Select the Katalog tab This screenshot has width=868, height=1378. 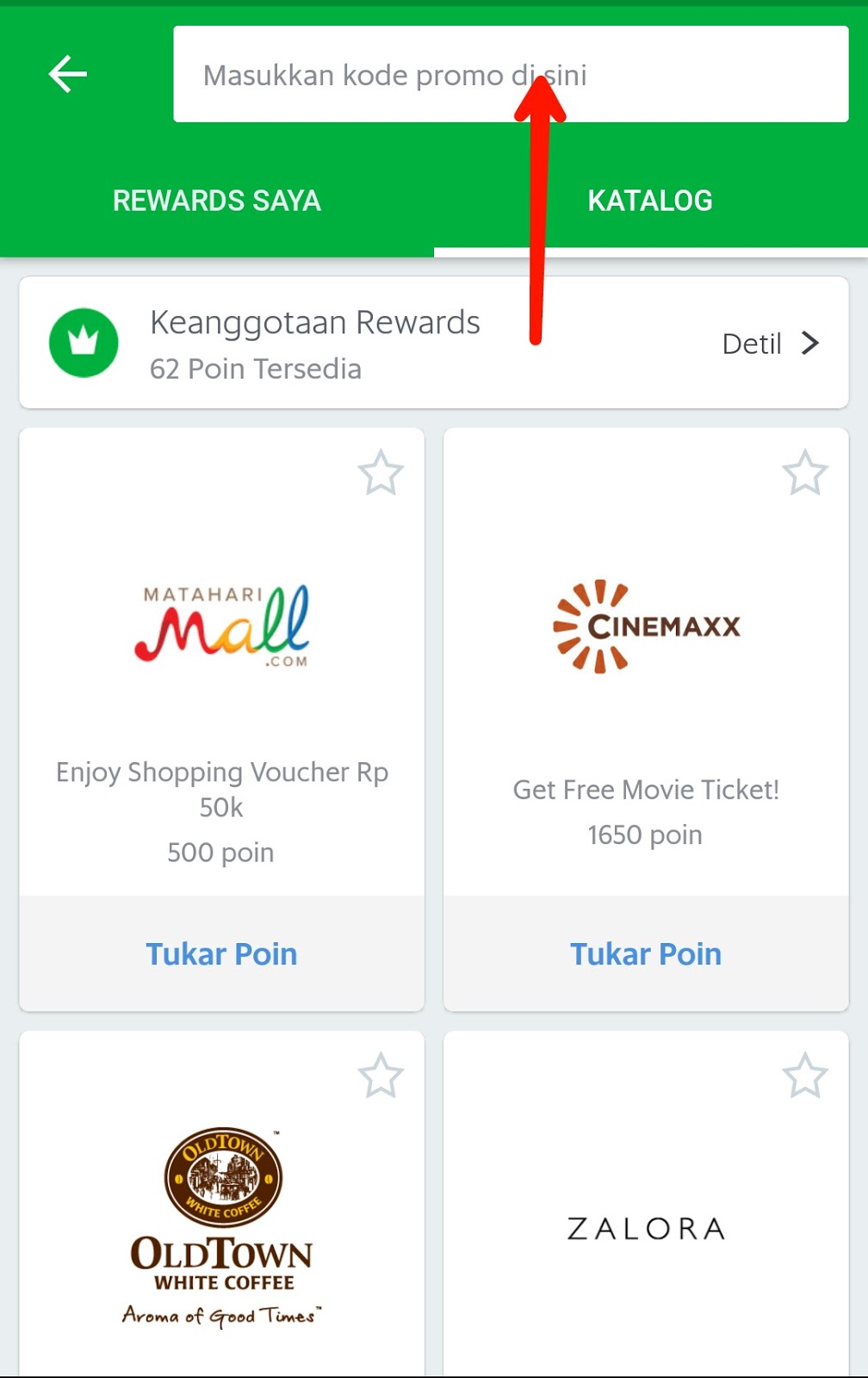point(650,201)
